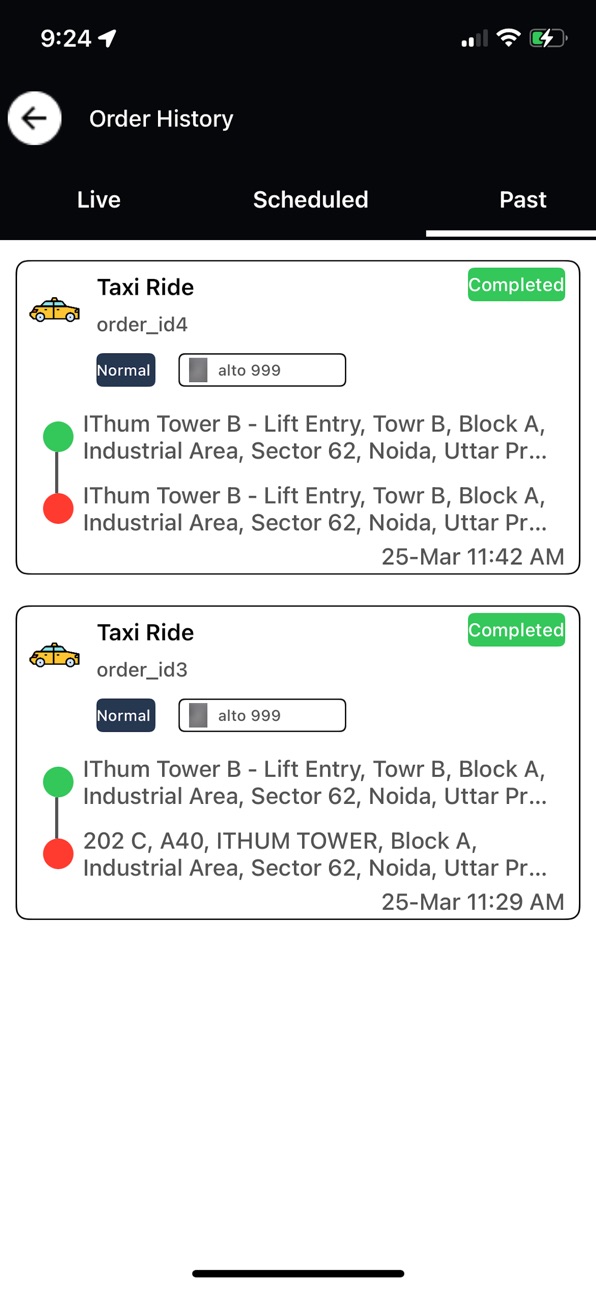Switch to the Scheduled tab
Image resolution: width=596 pixels, height=1290 pixels.
[310, 199]
